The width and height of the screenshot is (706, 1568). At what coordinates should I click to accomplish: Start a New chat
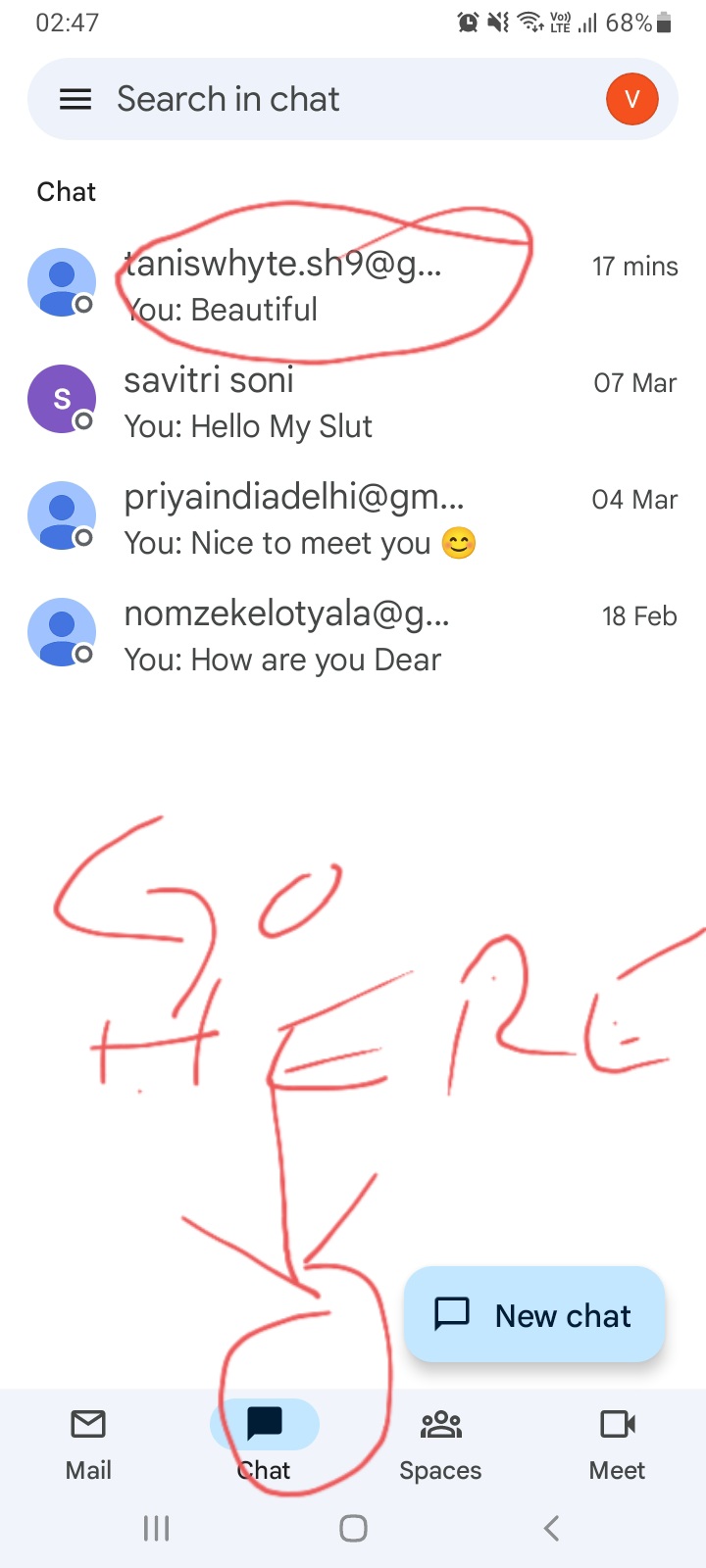[534, 1314]
